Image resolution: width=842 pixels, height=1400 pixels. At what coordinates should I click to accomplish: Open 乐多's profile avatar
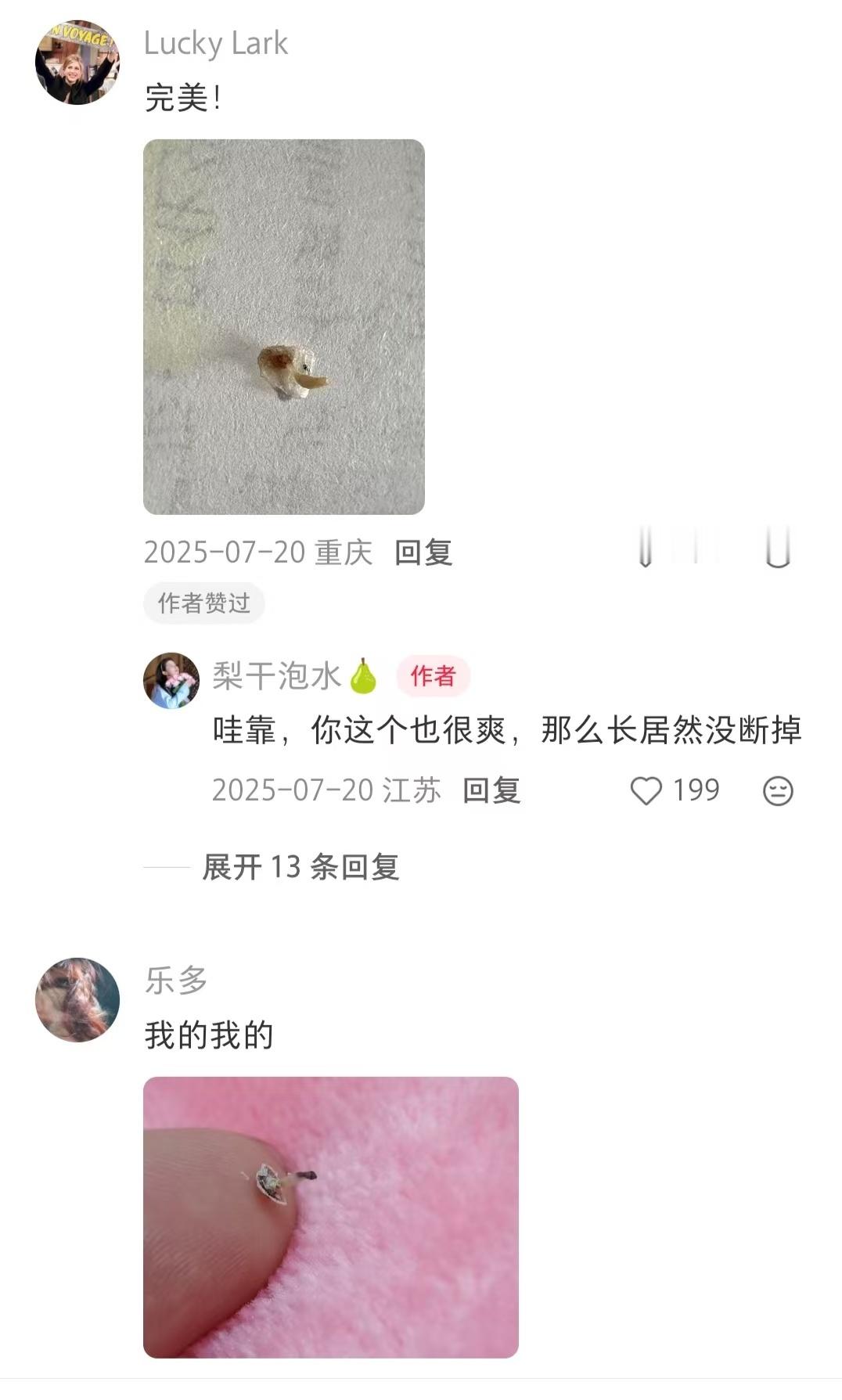coord(77,1000)
